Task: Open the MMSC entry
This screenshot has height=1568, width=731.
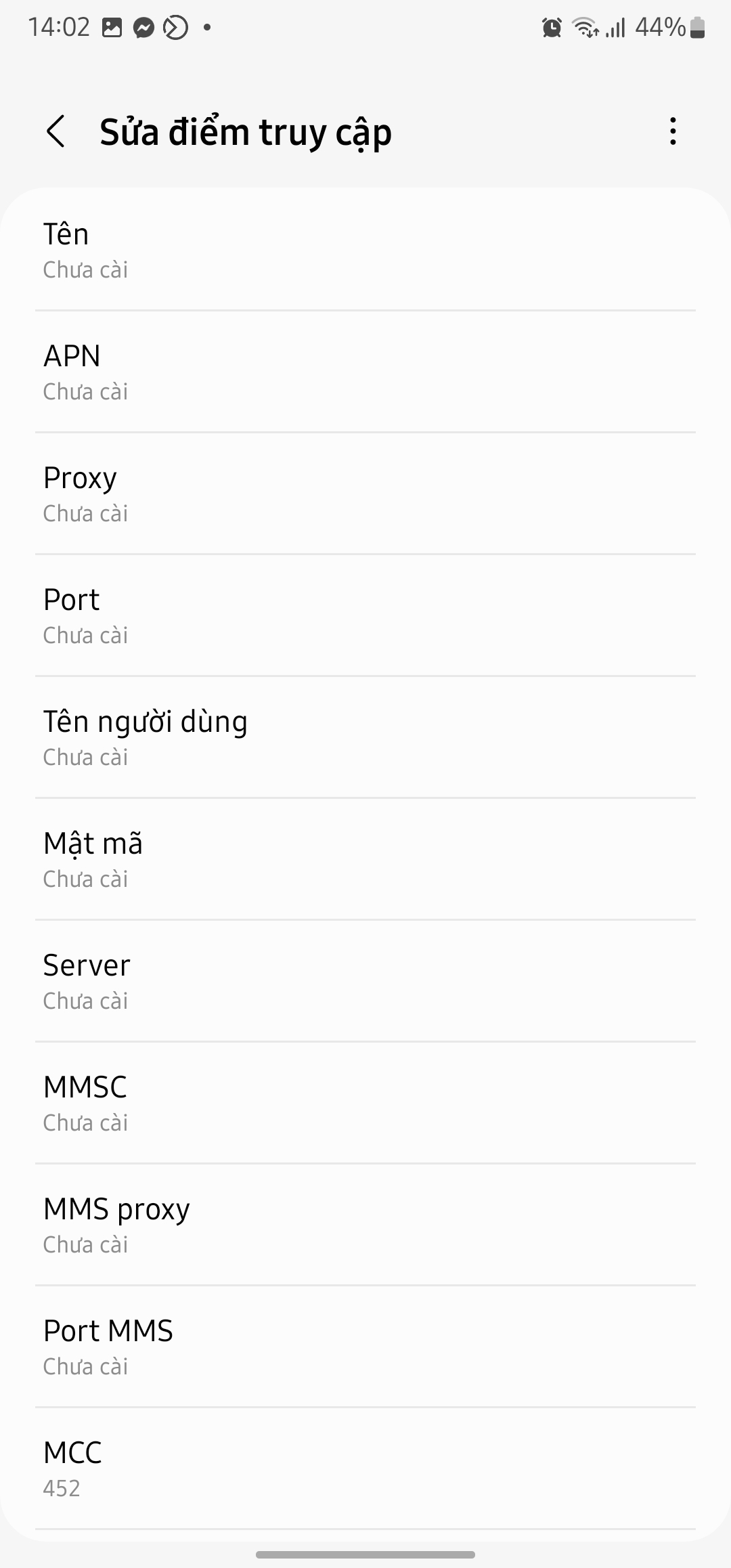Action: tap(365, 1104)
